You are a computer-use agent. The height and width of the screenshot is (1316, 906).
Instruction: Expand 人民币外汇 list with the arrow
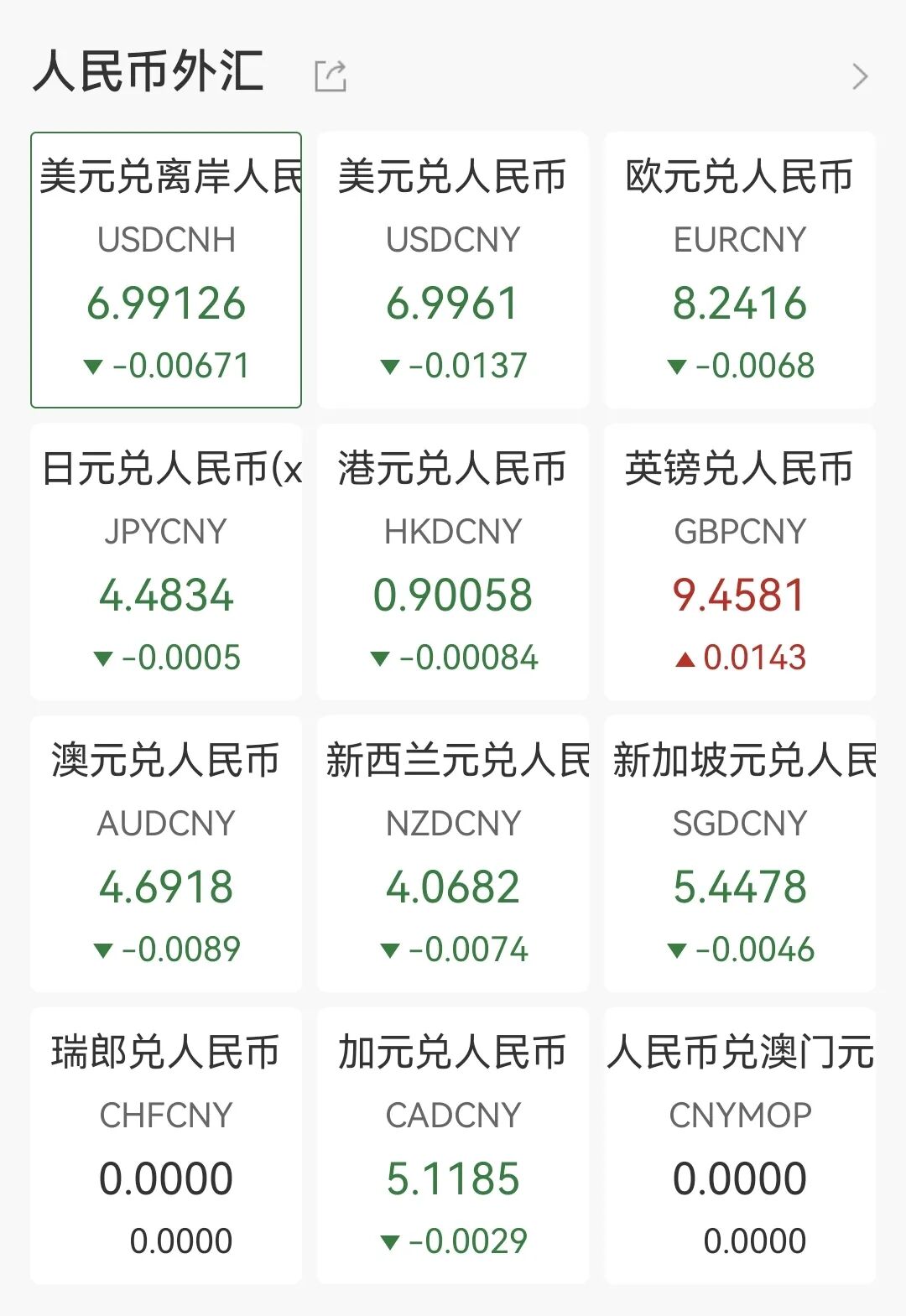(x=859, y=76)
